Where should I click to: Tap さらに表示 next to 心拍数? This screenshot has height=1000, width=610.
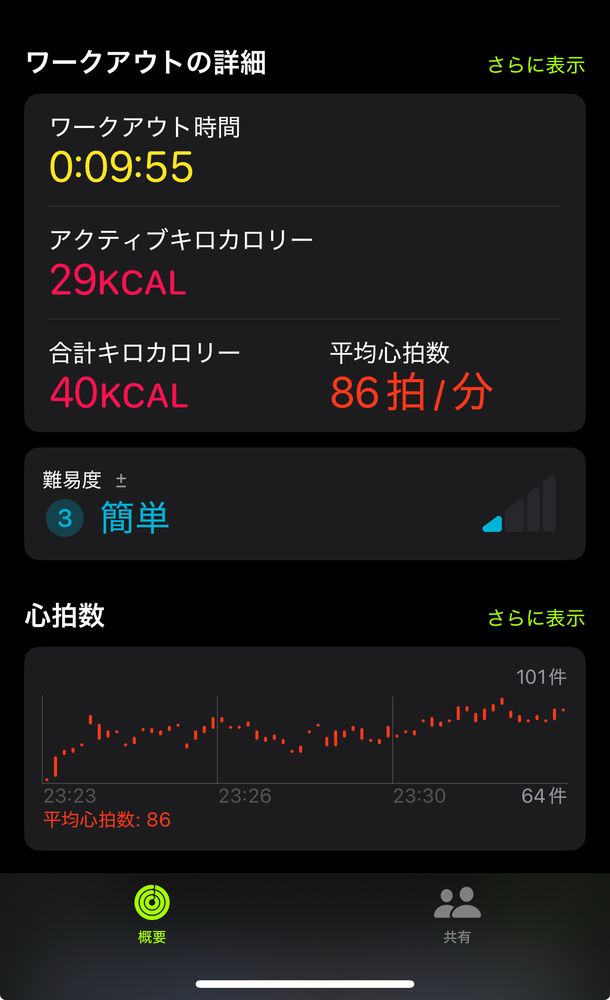536,618
